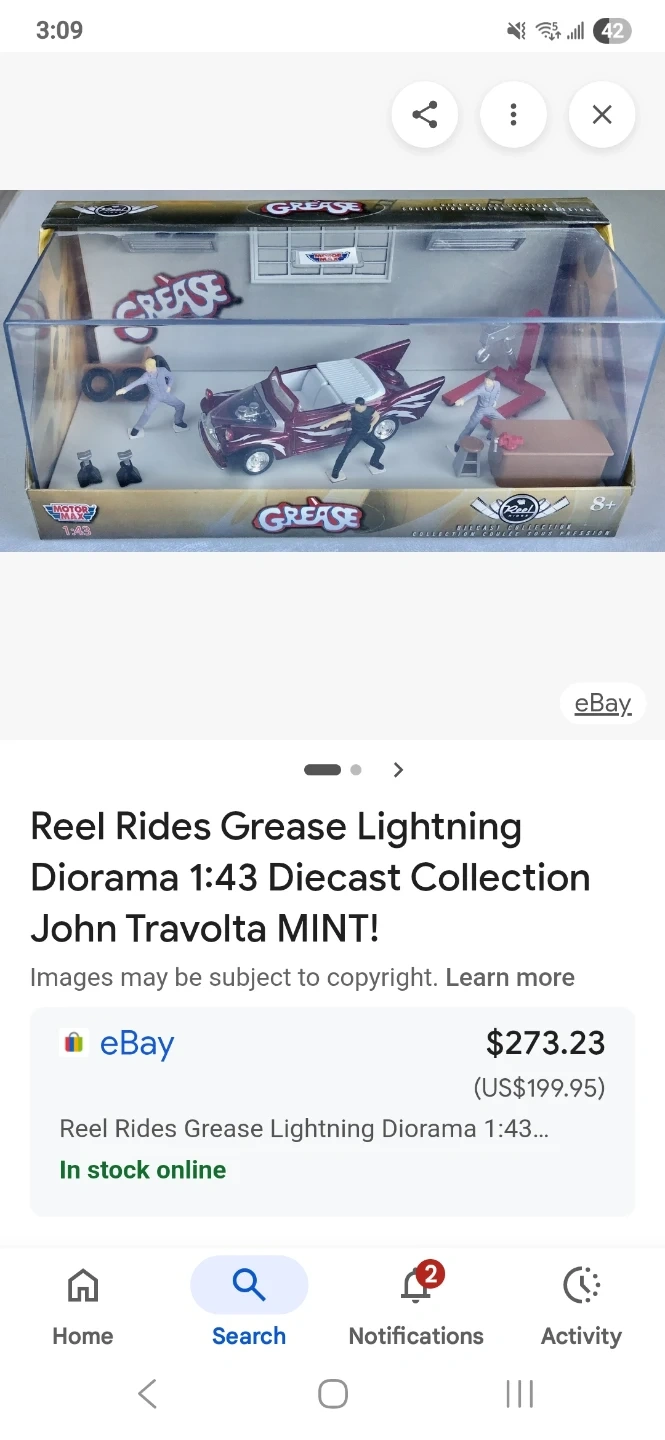This screenshot has width=665, height=1440.
Task: Tap the system back button
Action: coord(148,1394)
